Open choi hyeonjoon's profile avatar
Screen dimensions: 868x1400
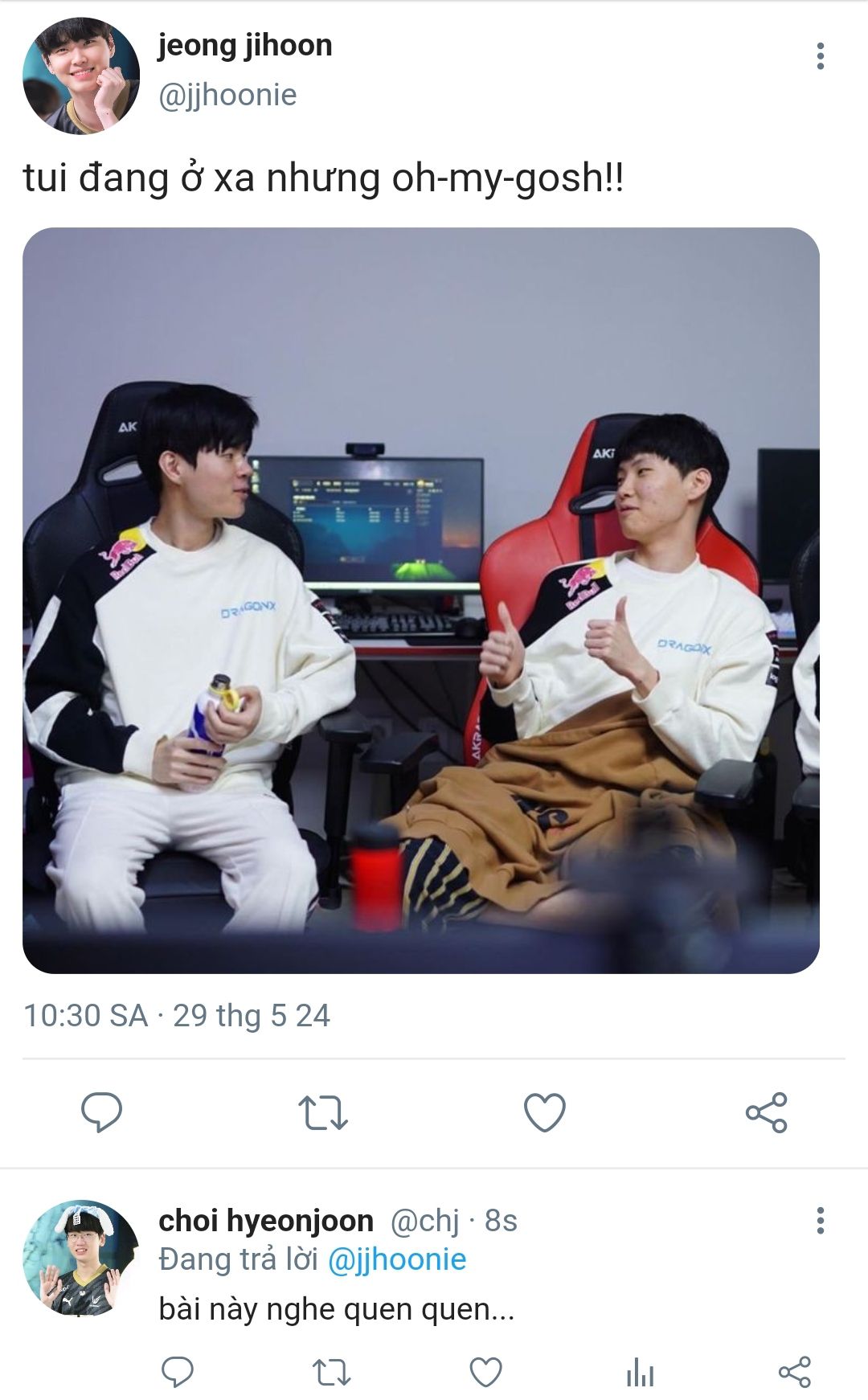[80, 1259]
